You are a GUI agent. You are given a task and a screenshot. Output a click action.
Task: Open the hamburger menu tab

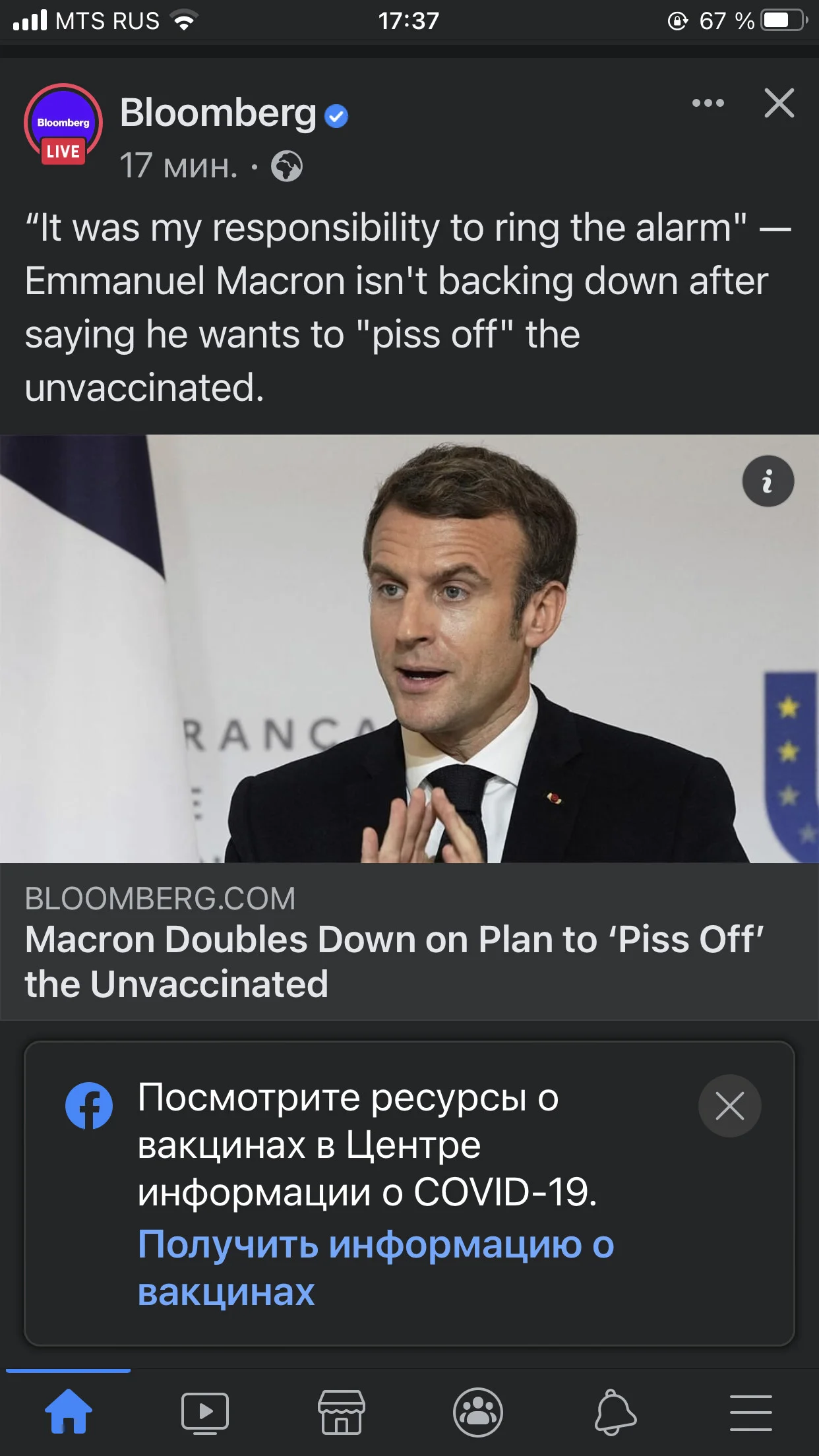pyautogui.click(x=751, y=1412)
